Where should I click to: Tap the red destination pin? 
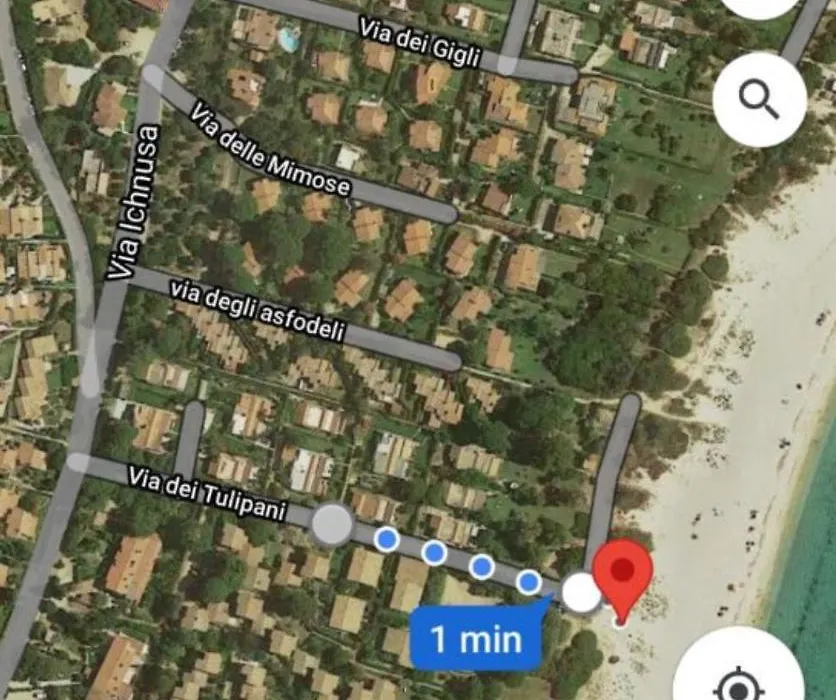[622, 573]
